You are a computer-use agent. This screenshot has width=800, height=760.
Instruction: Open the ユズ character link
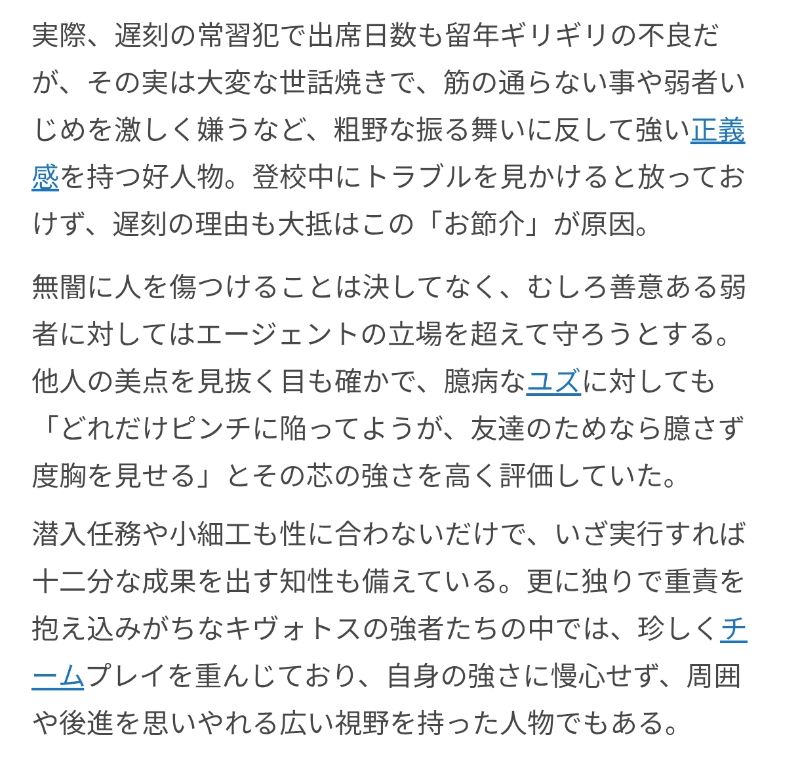click(x=554, y=381)
